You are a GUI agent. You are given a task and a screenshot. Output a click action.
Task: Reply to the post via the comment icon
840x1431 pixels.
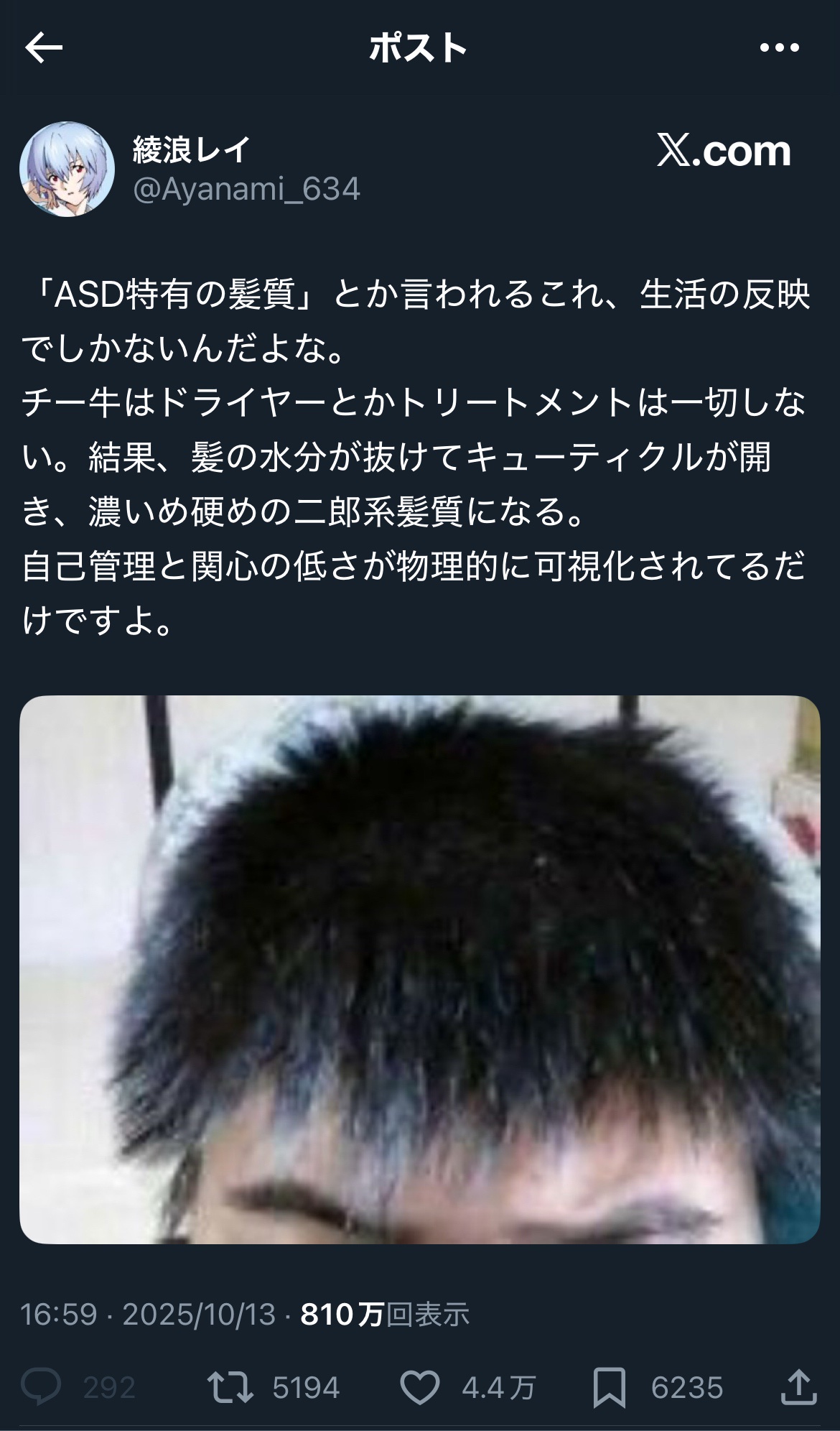[41, 1387]
